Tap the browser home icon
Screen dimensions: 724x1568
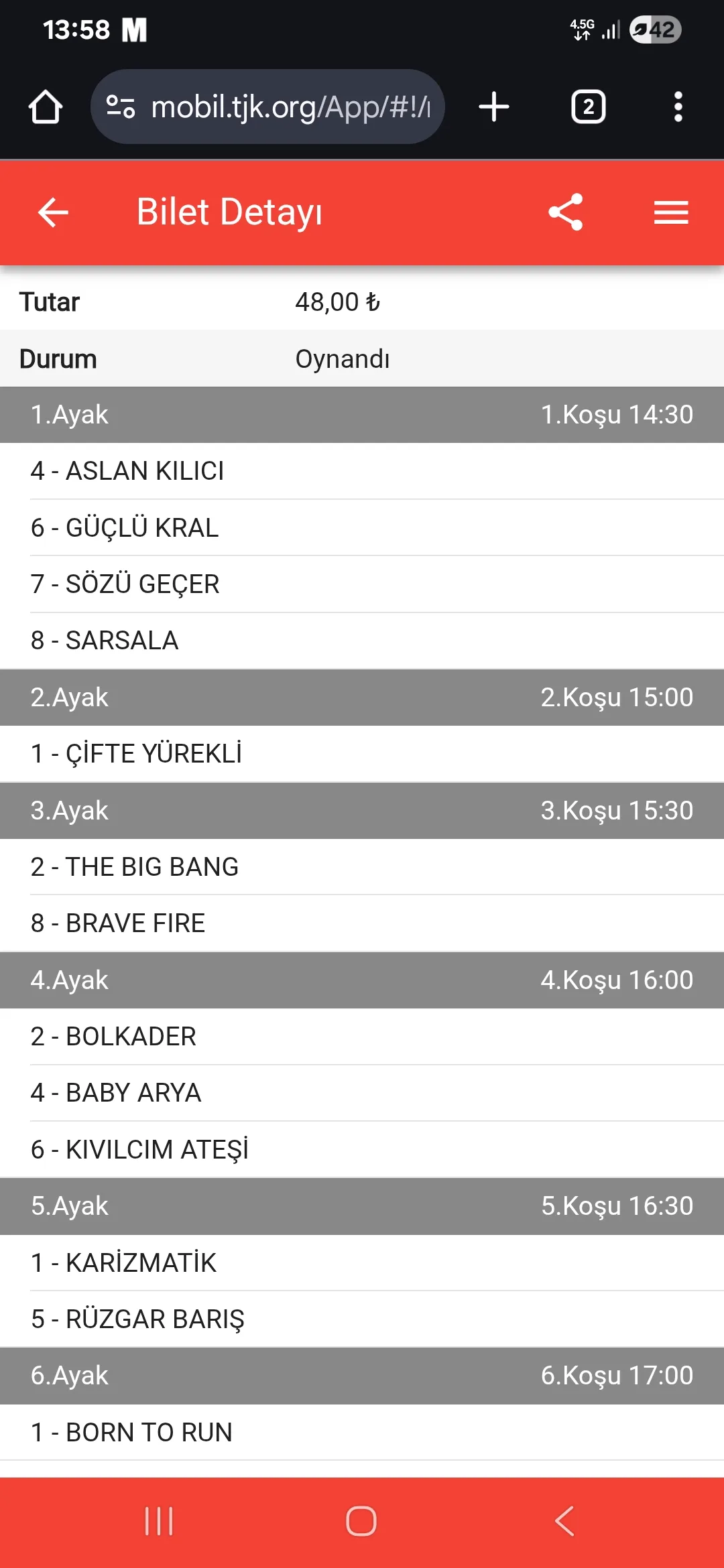click(x=46, y=107)
